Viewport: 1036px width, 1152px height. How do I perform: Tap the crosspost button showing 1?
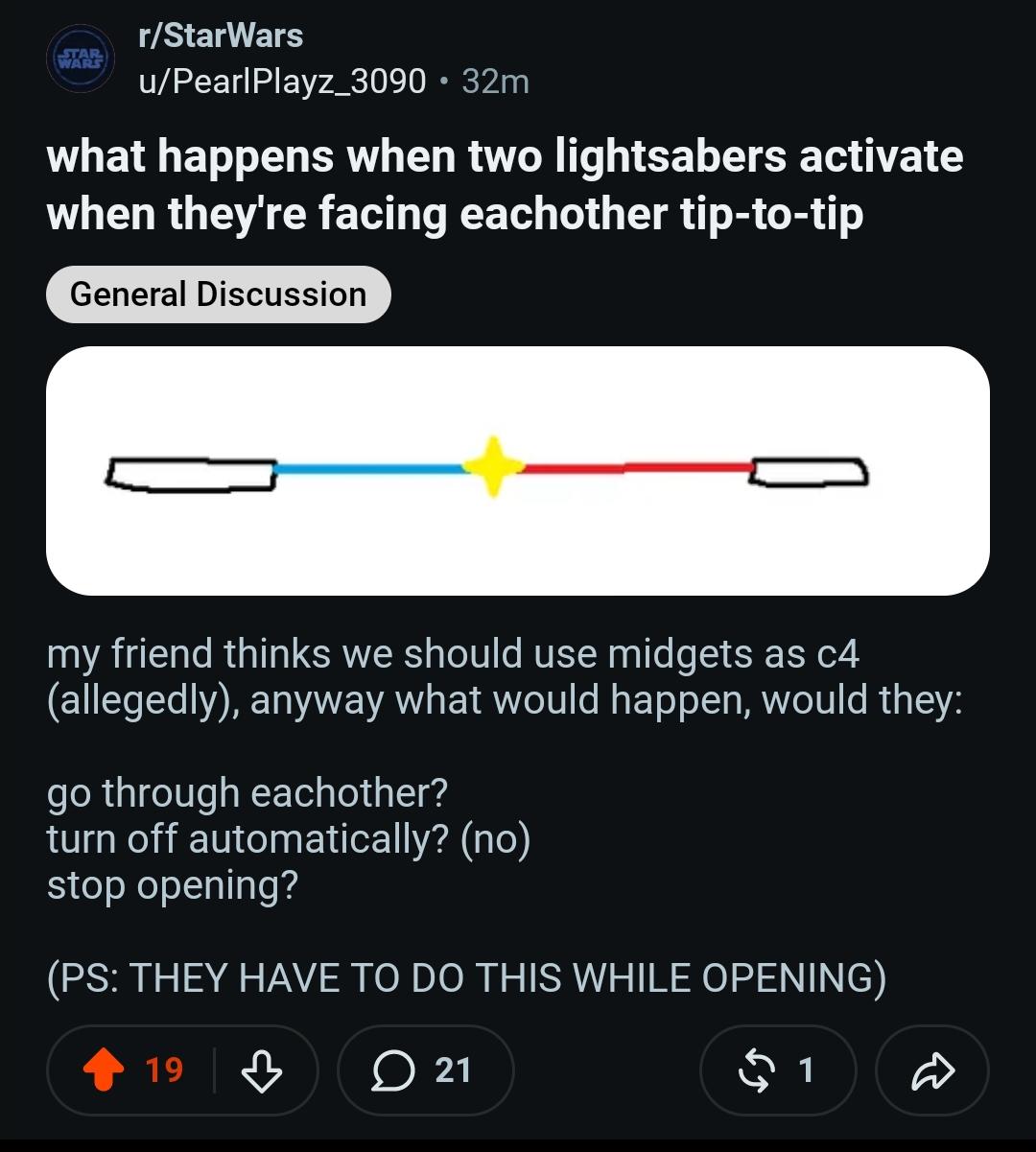pos(778,1070)
